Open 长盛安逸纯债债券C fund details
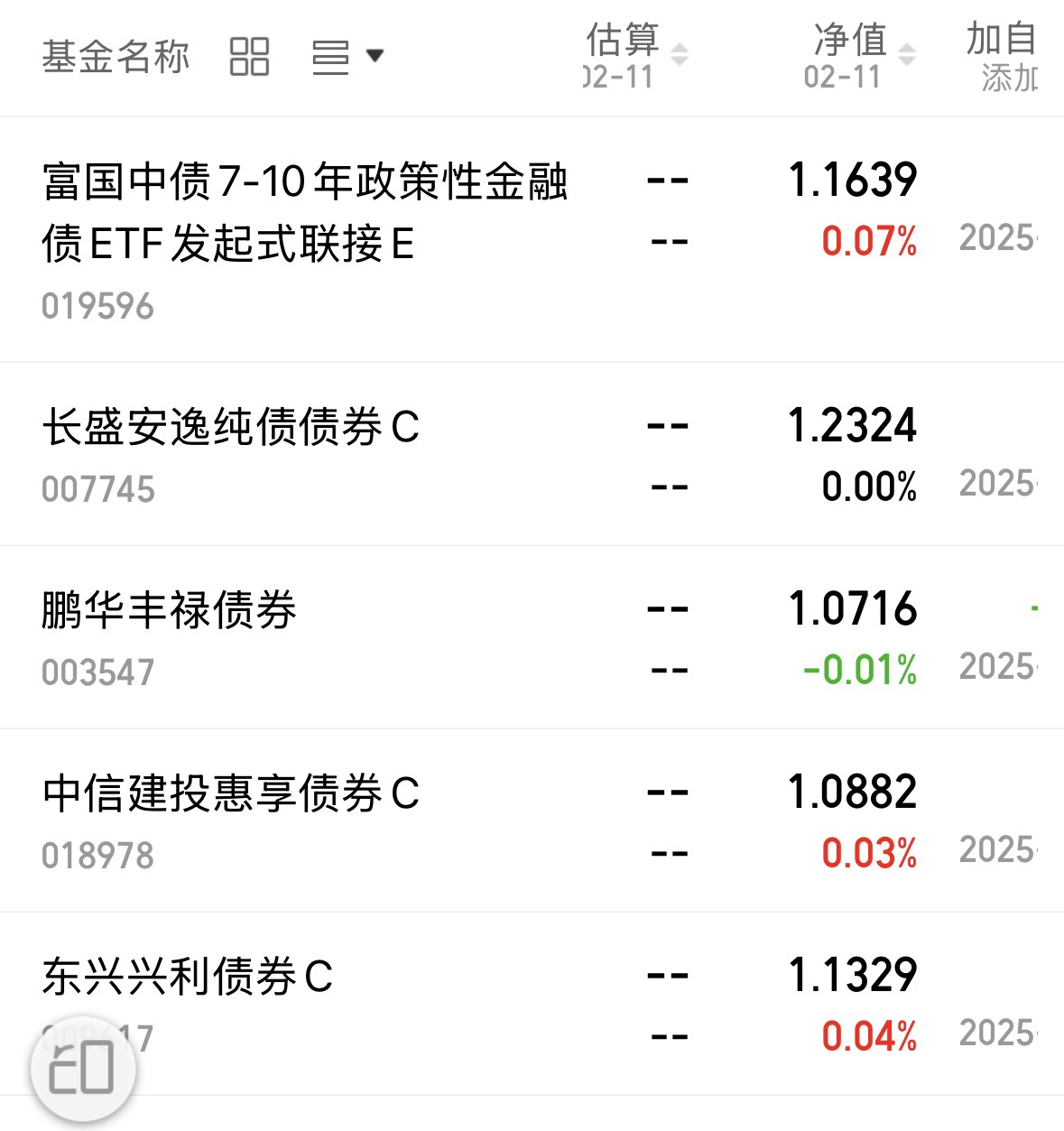The image size is (1064, 1131). click(x=232, y=430)
